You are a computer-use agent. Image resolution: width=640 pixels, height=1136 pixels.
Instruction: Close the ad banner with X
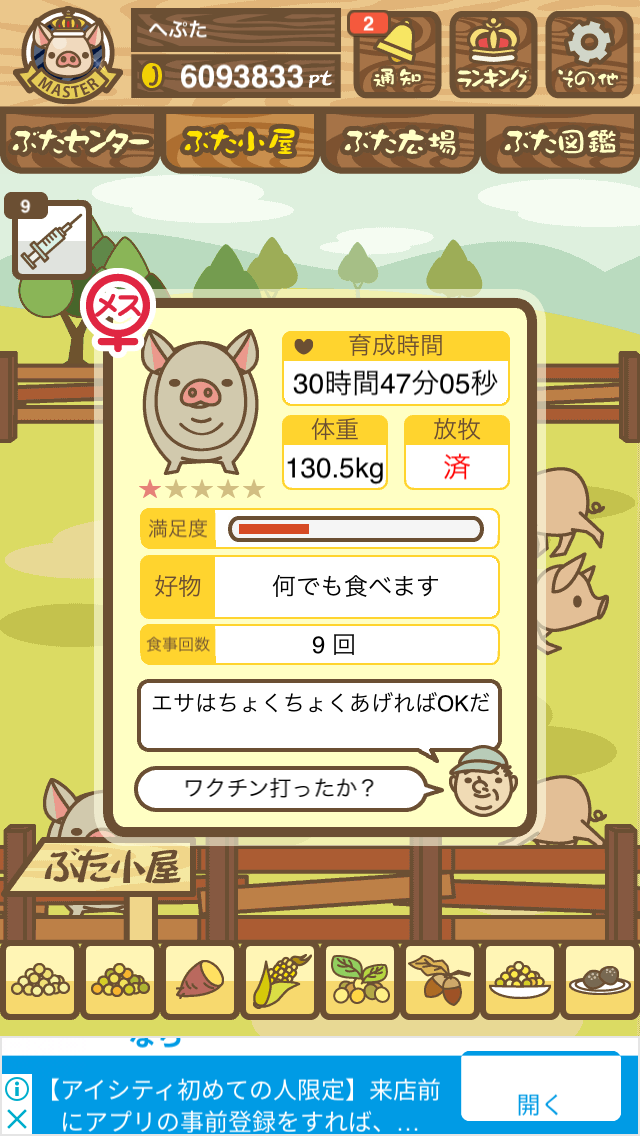[x=17, y=1120]
